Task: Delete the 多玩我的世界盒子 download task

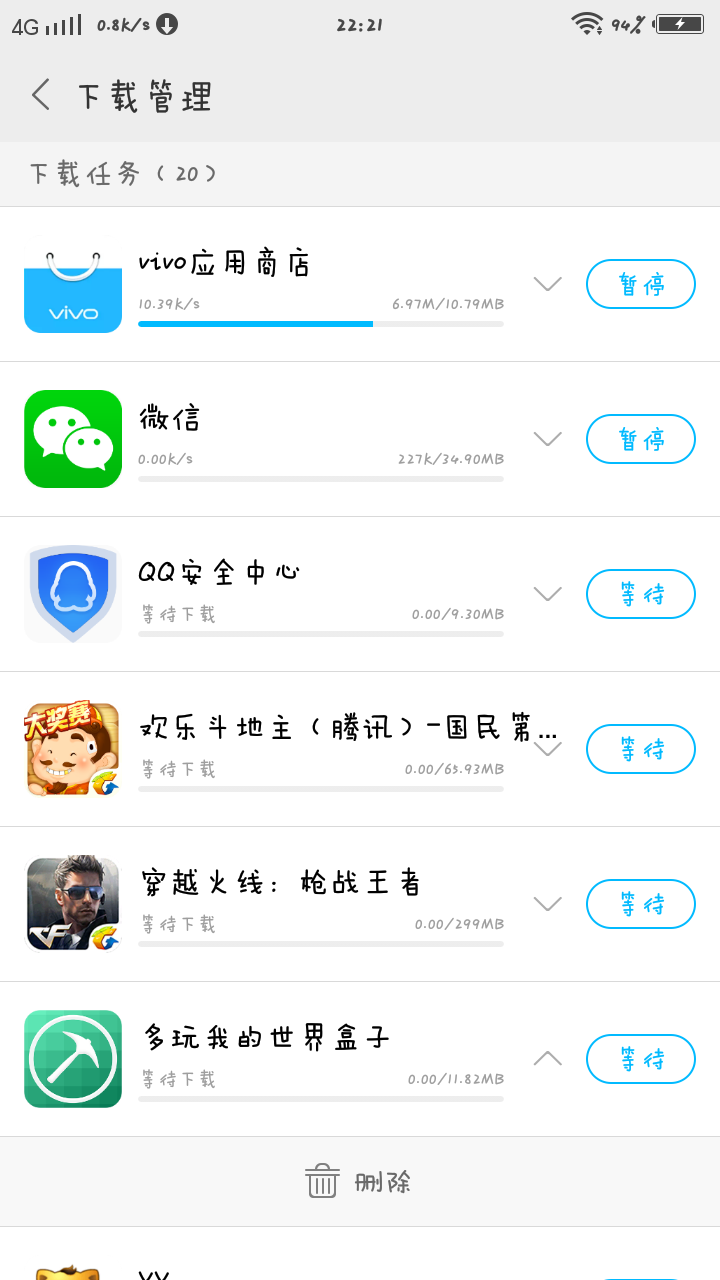Action: point(359,1182)
